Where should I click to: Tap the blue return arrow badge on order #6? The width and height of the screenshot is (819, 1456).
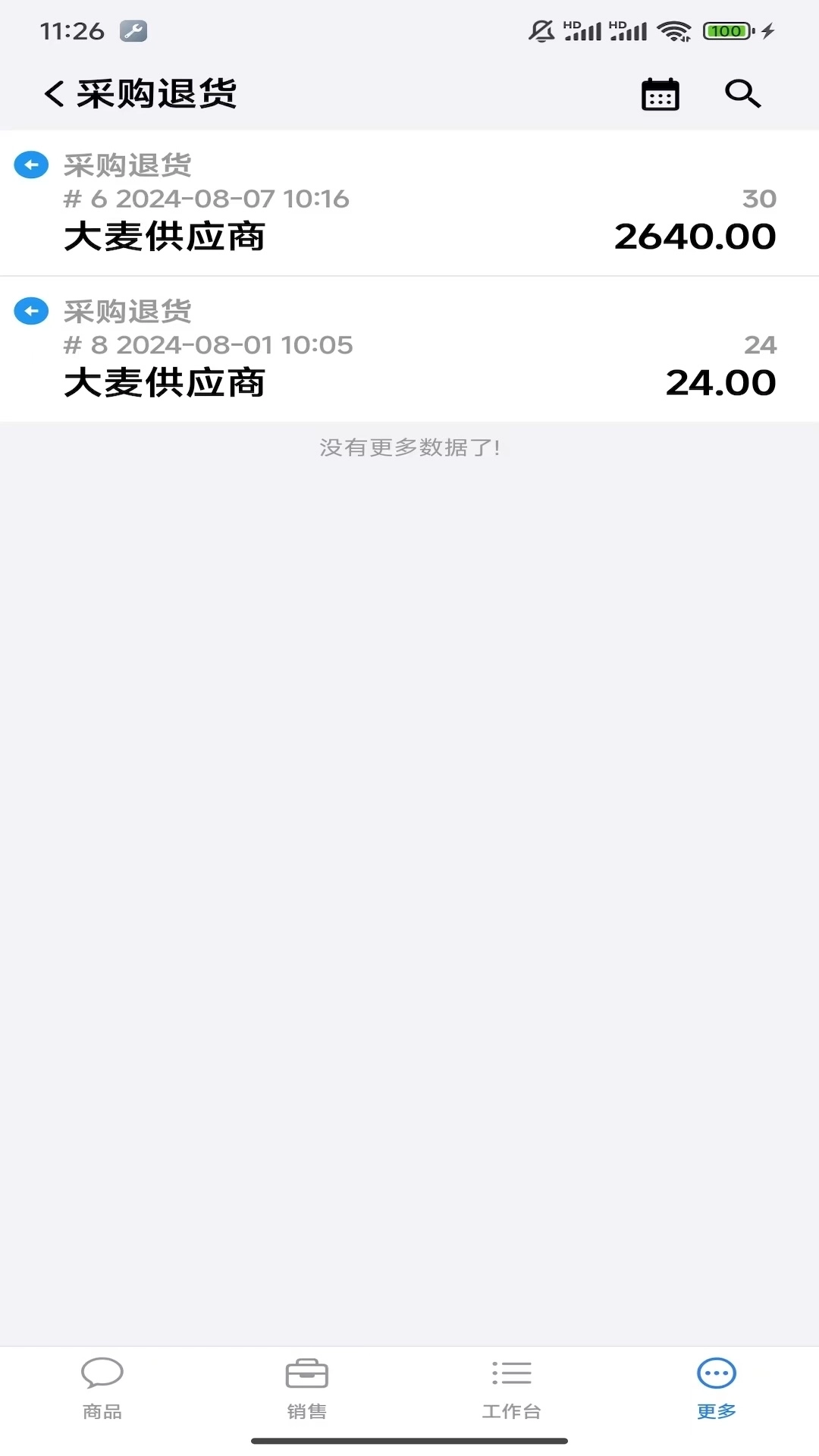[31, 164]
